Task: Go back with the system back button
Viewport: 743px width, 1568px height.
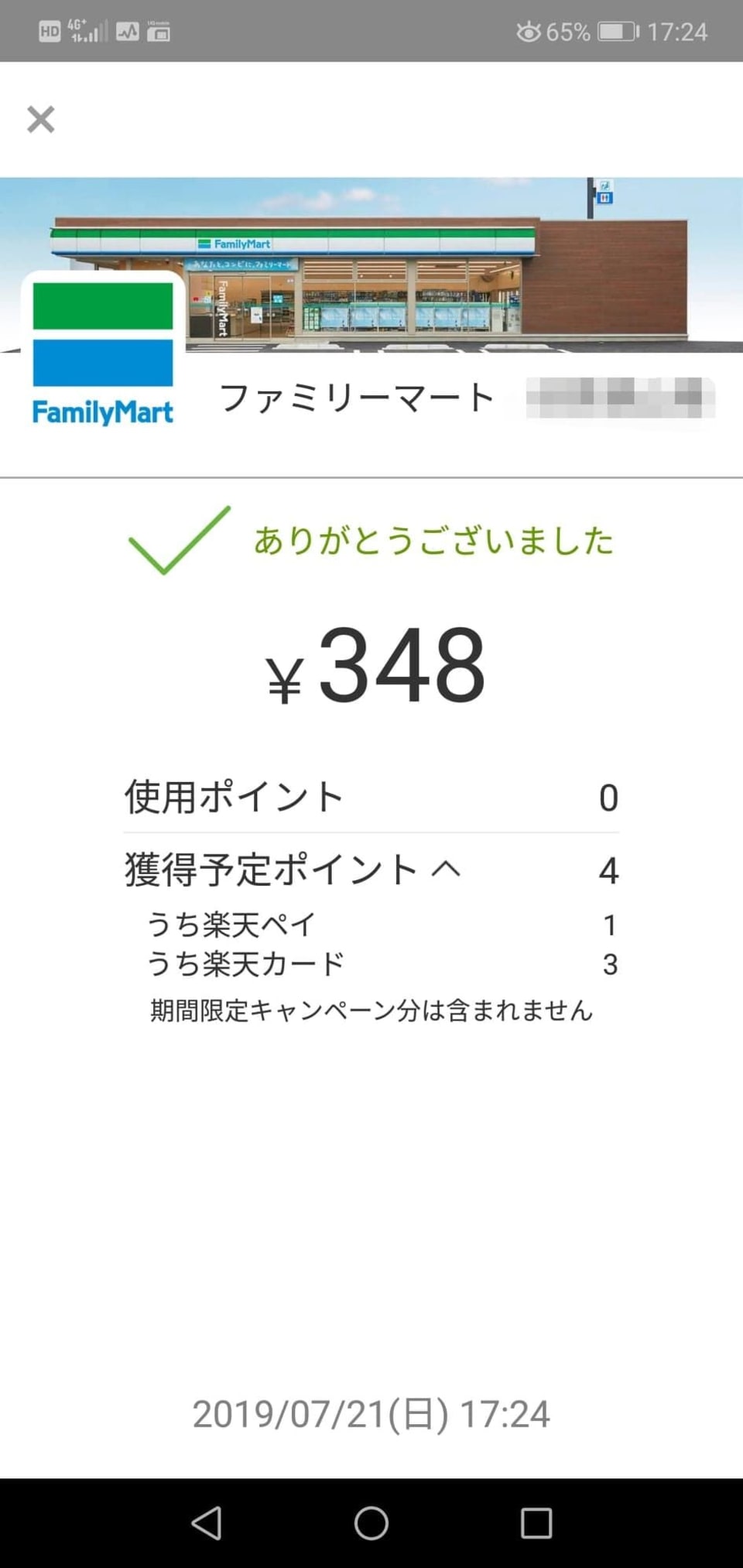Action: click(x=207, y=1522)
